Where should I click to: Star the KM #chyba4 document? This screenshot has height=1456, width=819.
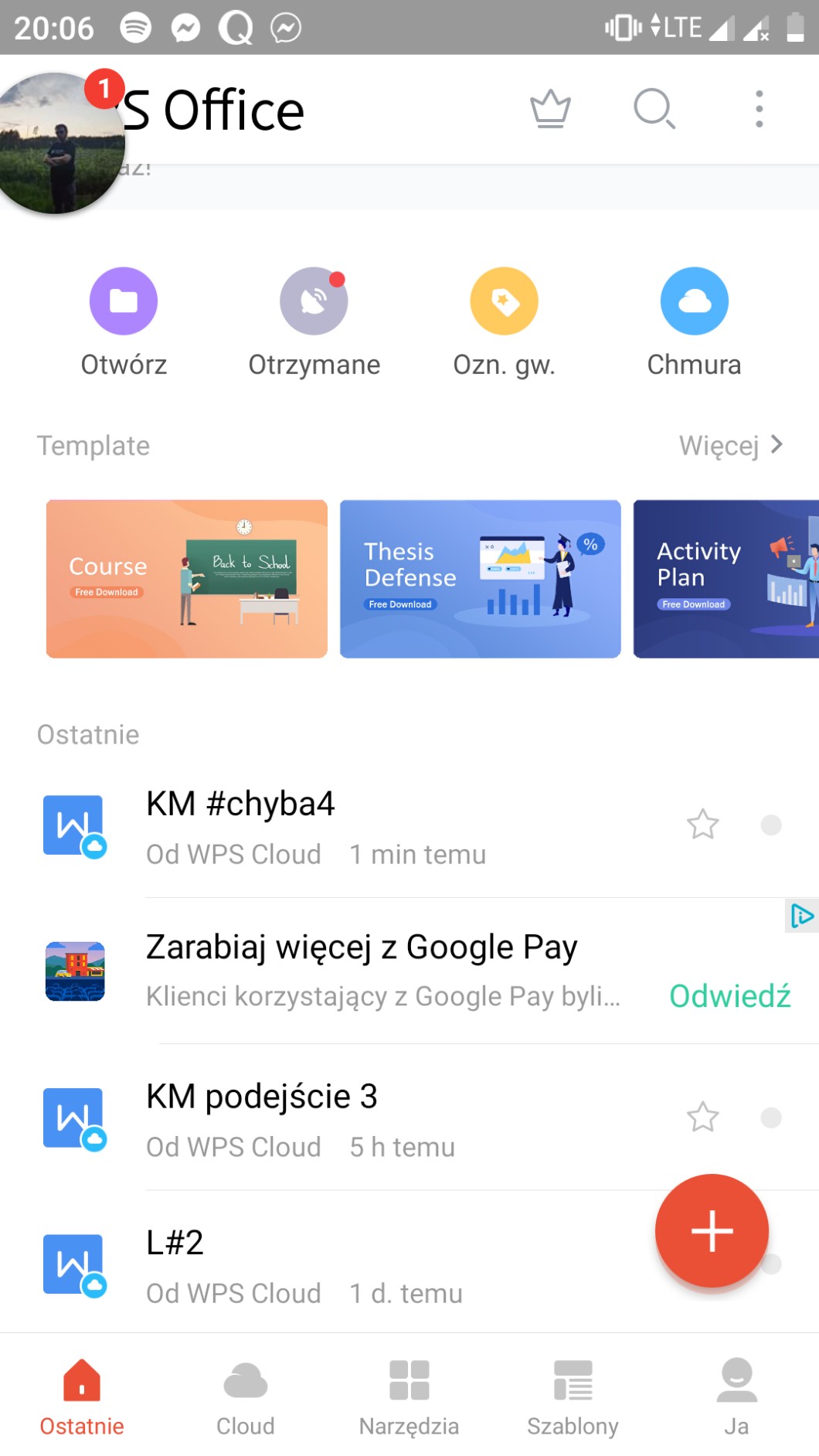pyautogui.click(x=702, y=825)
